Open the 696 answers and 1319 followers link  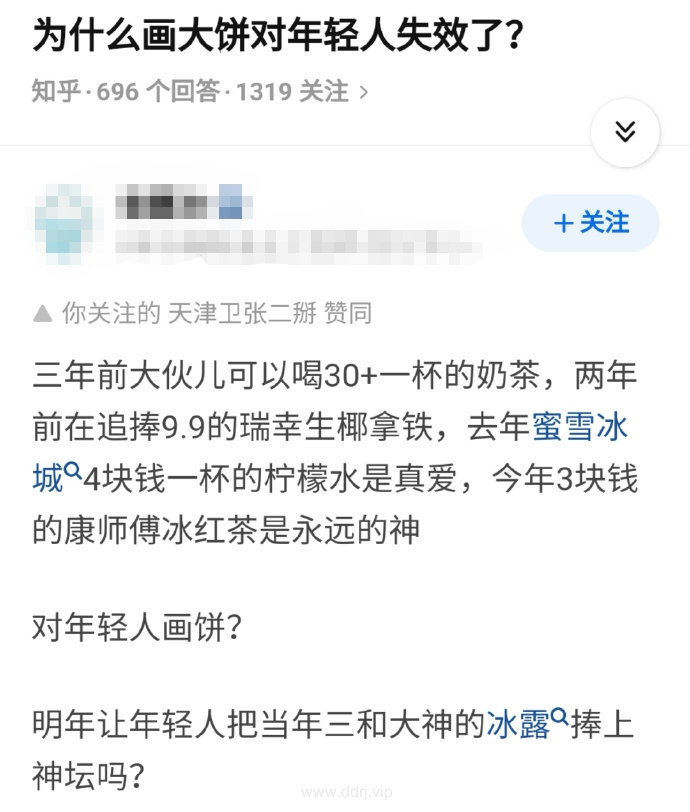coord(200,92)
